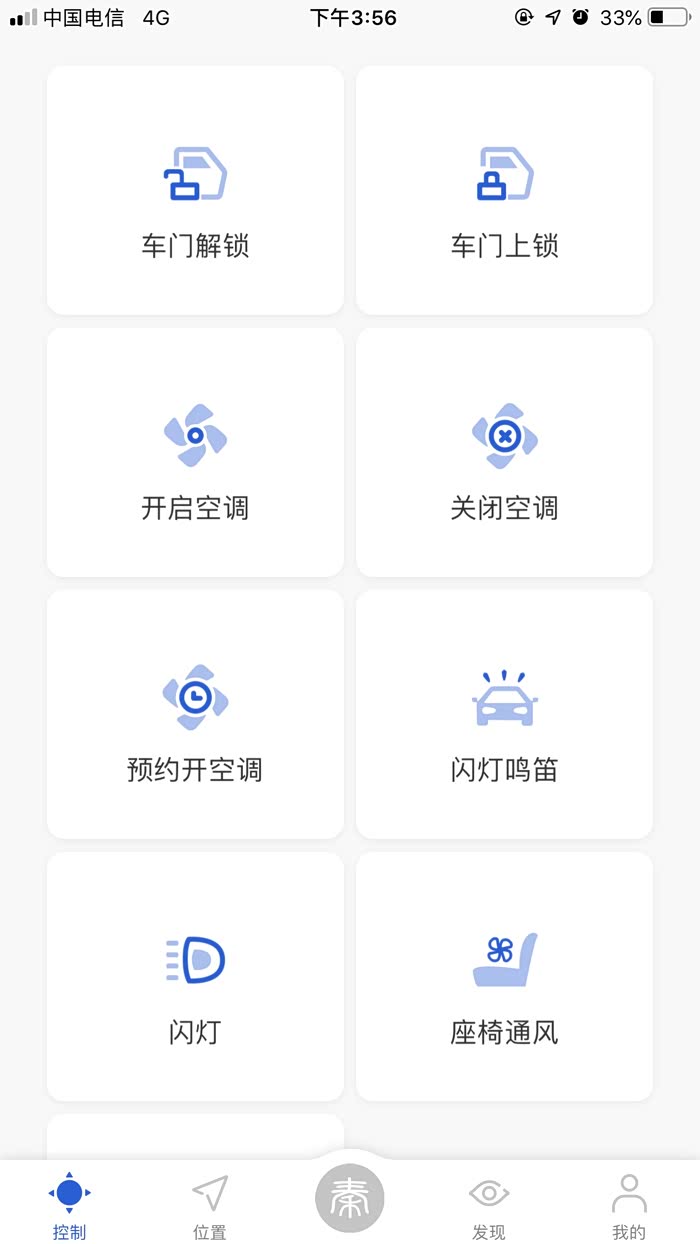Tap the center 秦 round button
Screen dimensions: 700x1244
coord(350,1197)
